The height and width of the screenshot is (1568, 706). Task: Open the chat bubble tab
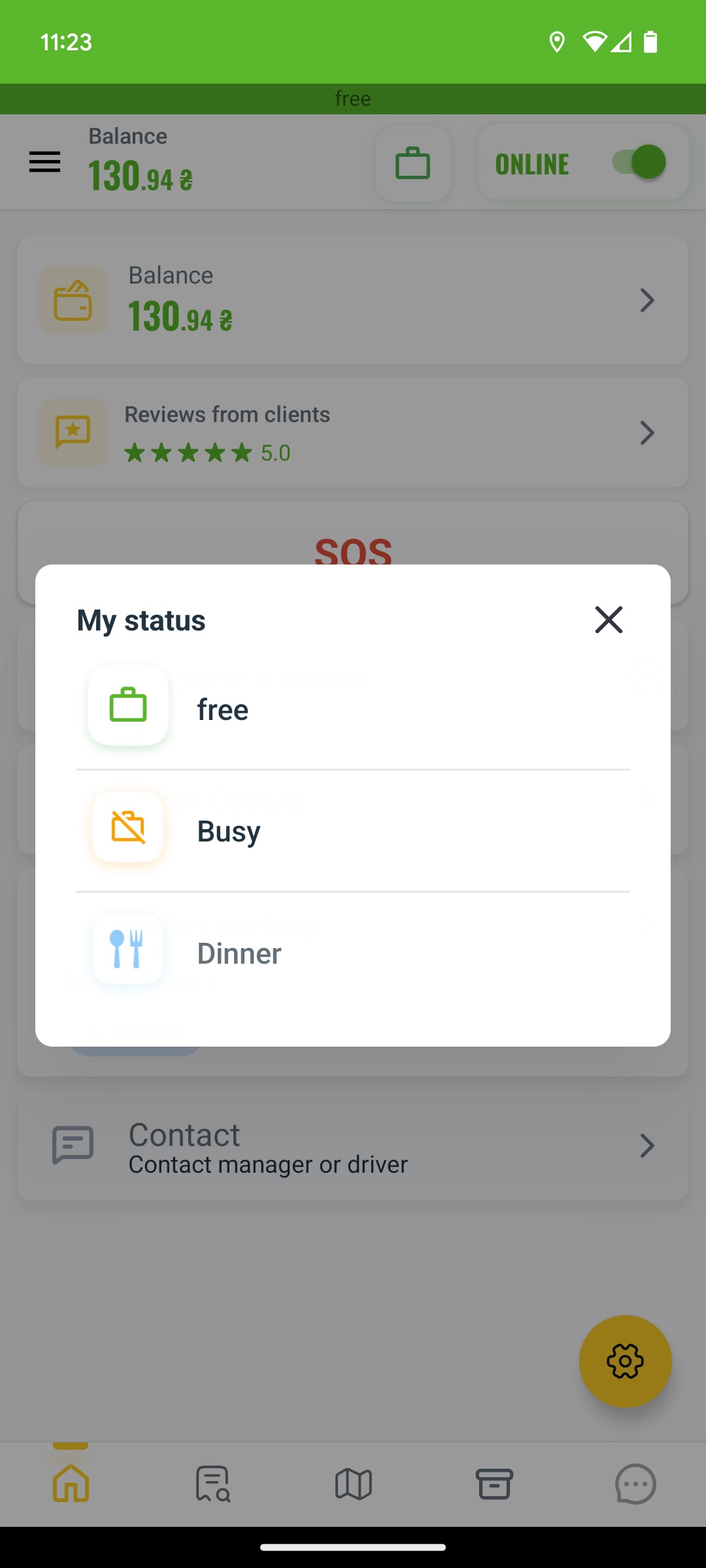[635, 1483]
